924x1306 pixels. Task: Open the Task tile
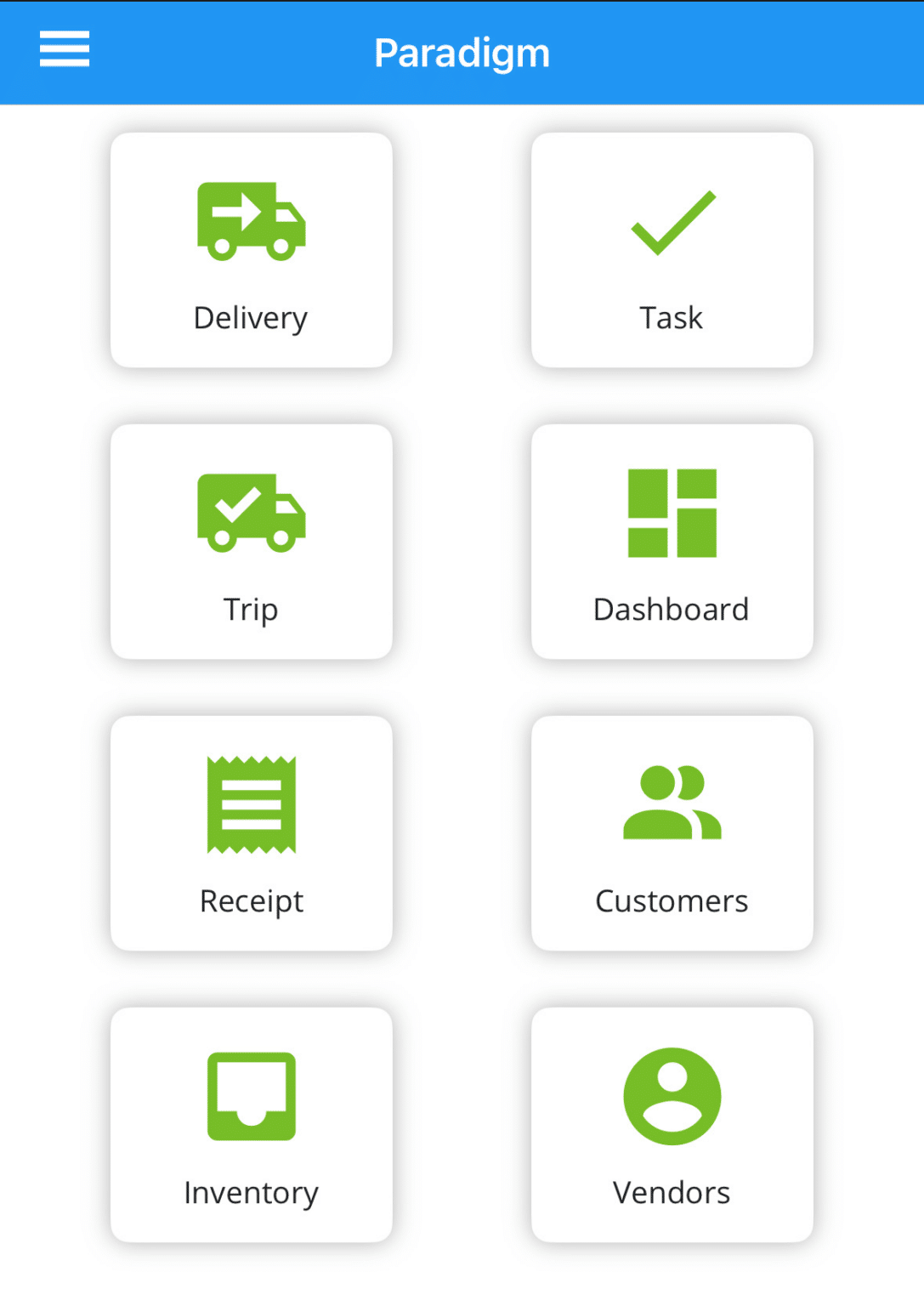[x=671, y=250]
